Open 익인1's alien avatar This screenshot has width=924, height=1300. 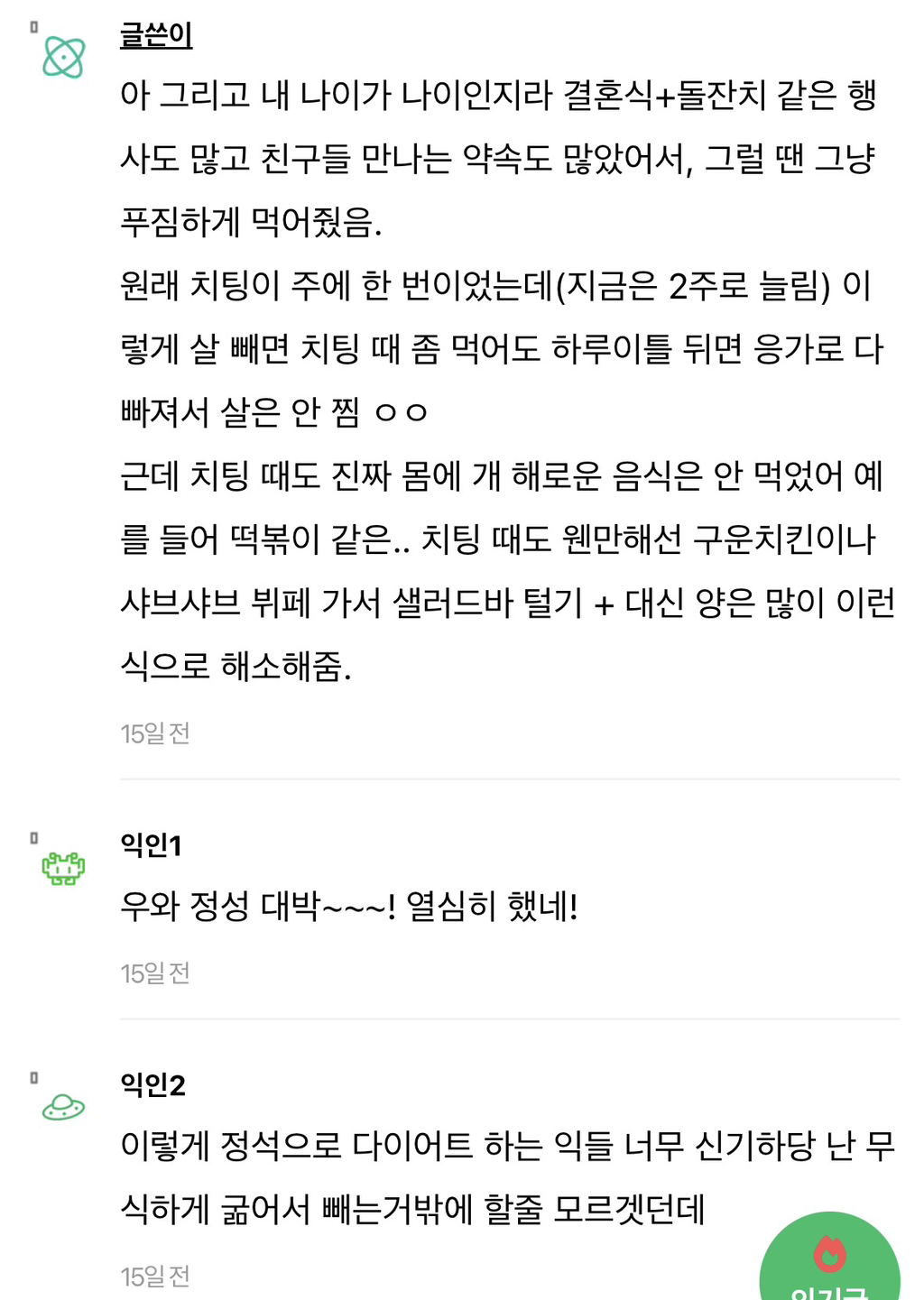point(63,868)
